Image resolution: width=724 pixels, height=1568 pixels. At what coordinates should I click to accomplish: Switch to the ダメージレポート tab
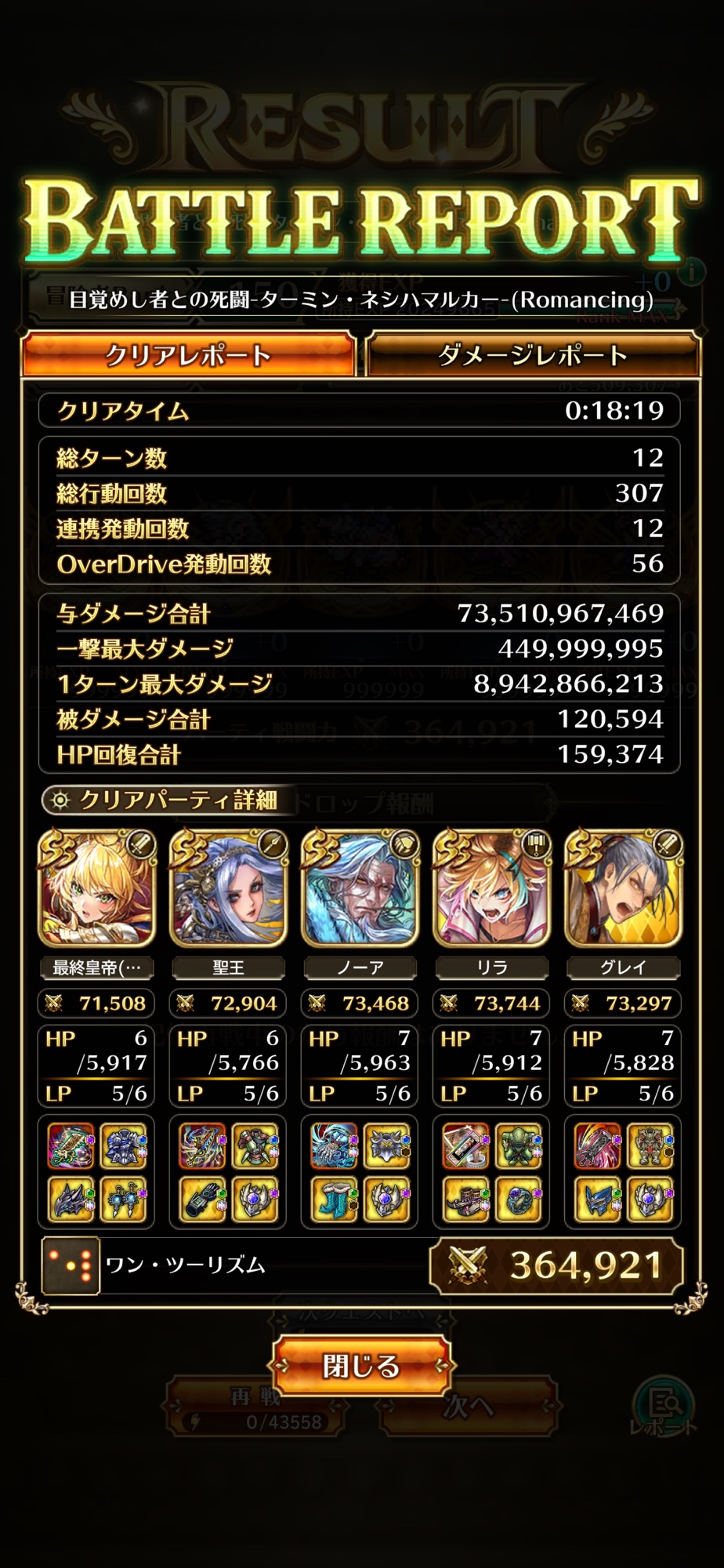532,355
